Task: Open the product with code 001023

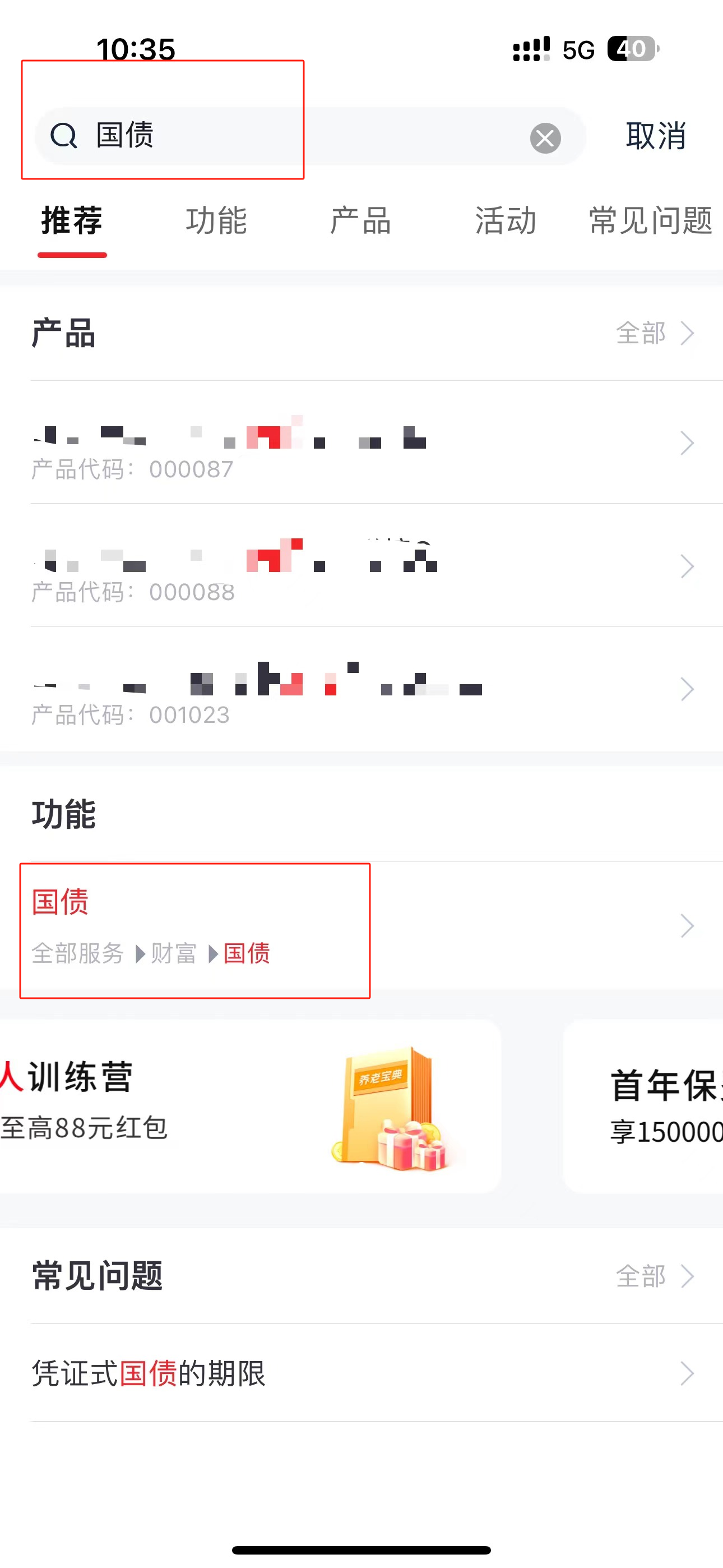Action: click(x=361, y=689)
